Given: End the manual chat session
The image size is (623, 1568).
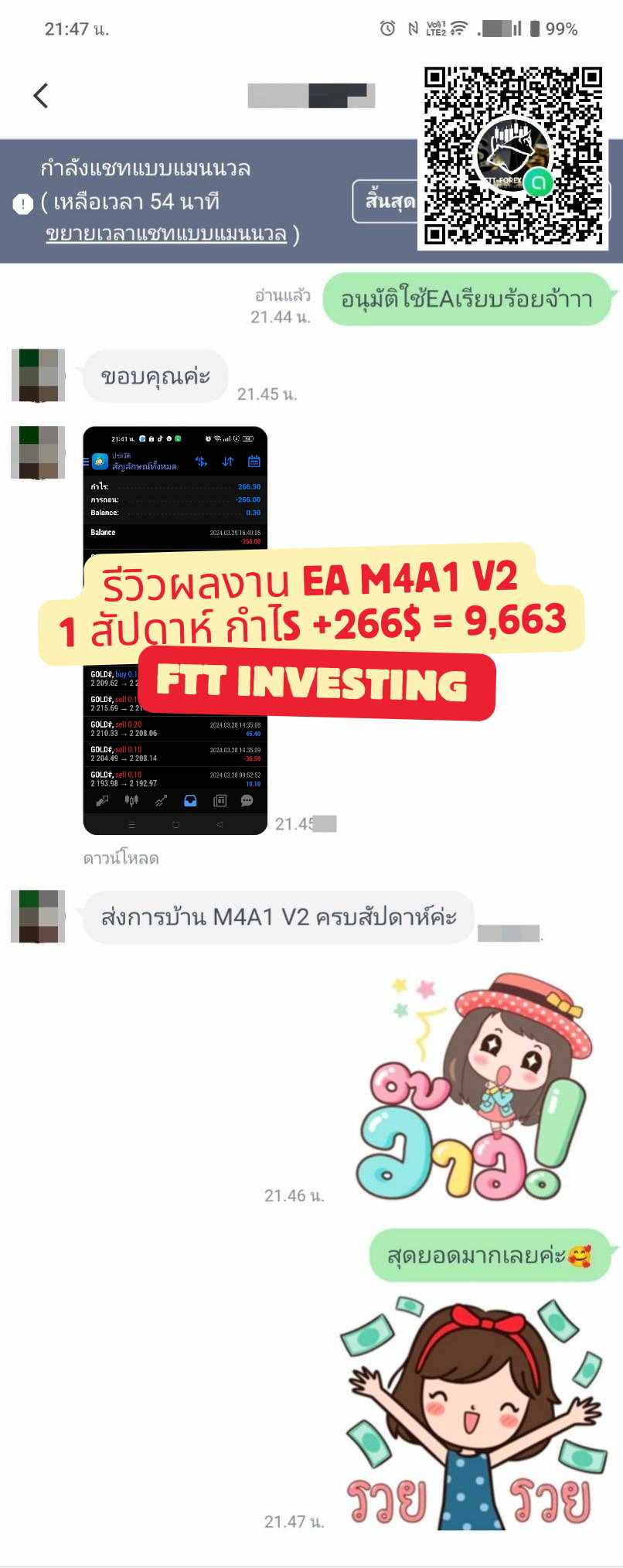Looking at the screenshot, I should tap(386, 202).
